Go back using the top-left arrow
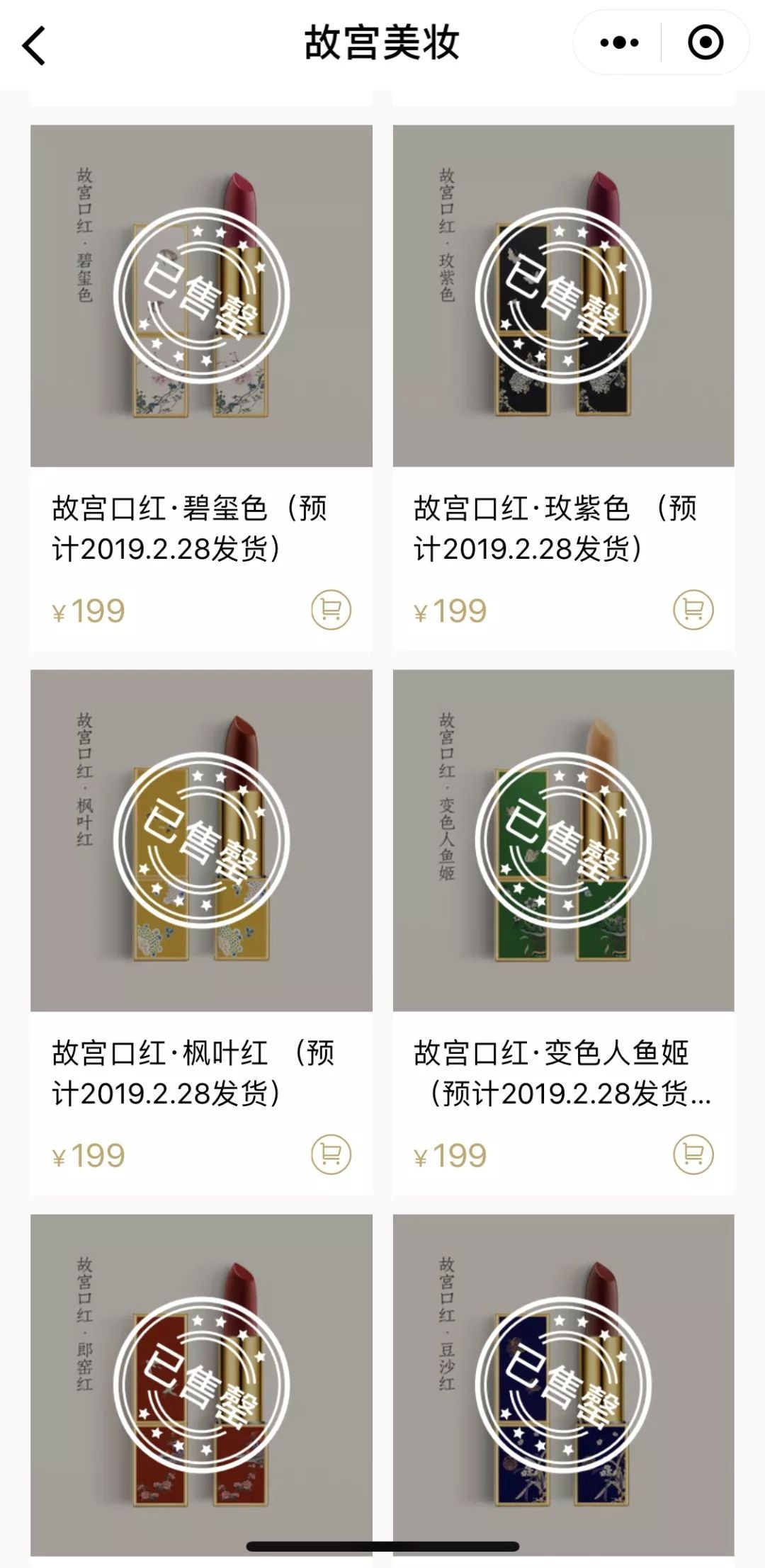The width and height of the screenshot is (765, 1568). (x=34, y=46)
